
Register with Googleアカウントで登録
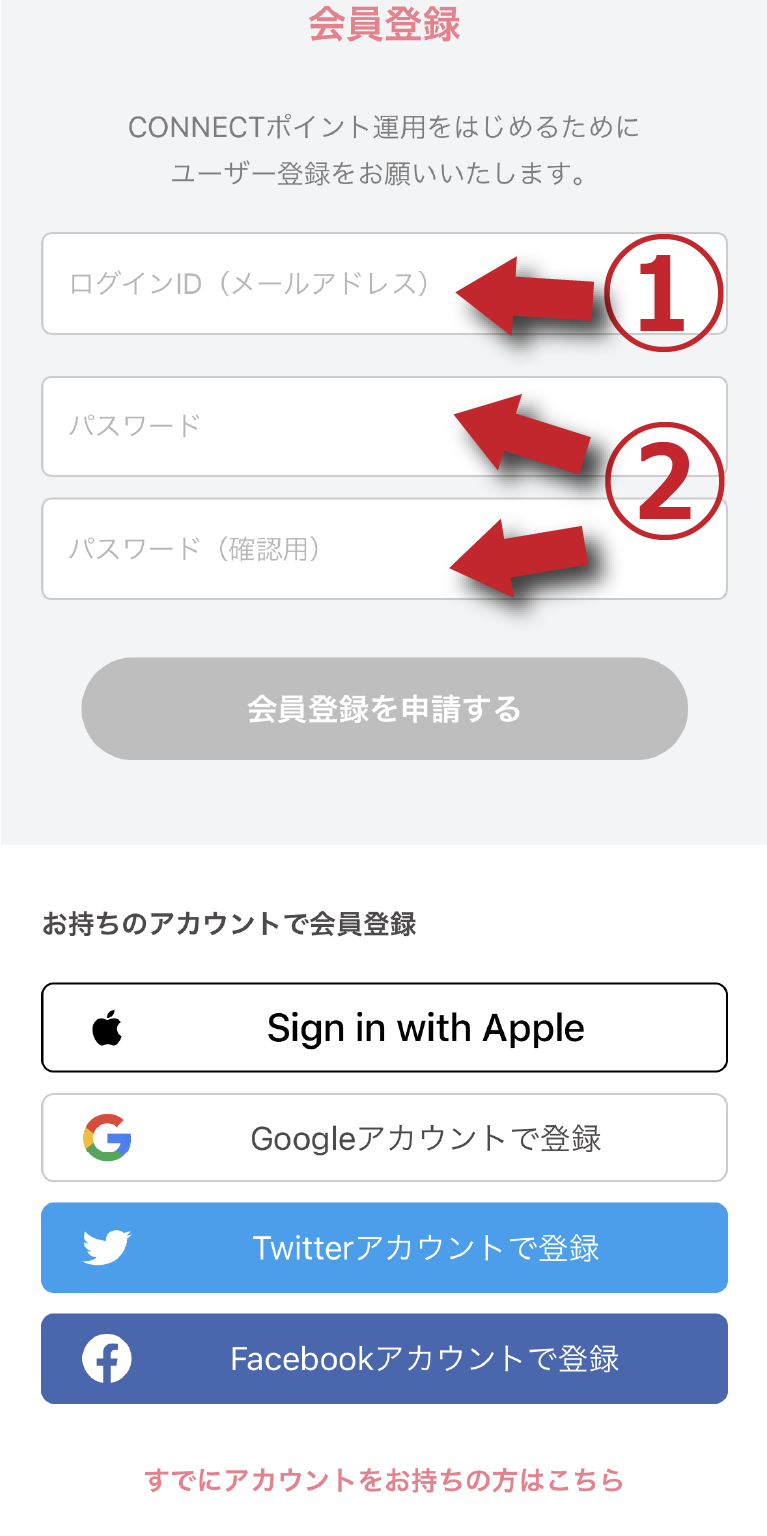[x=384, y=1138]
